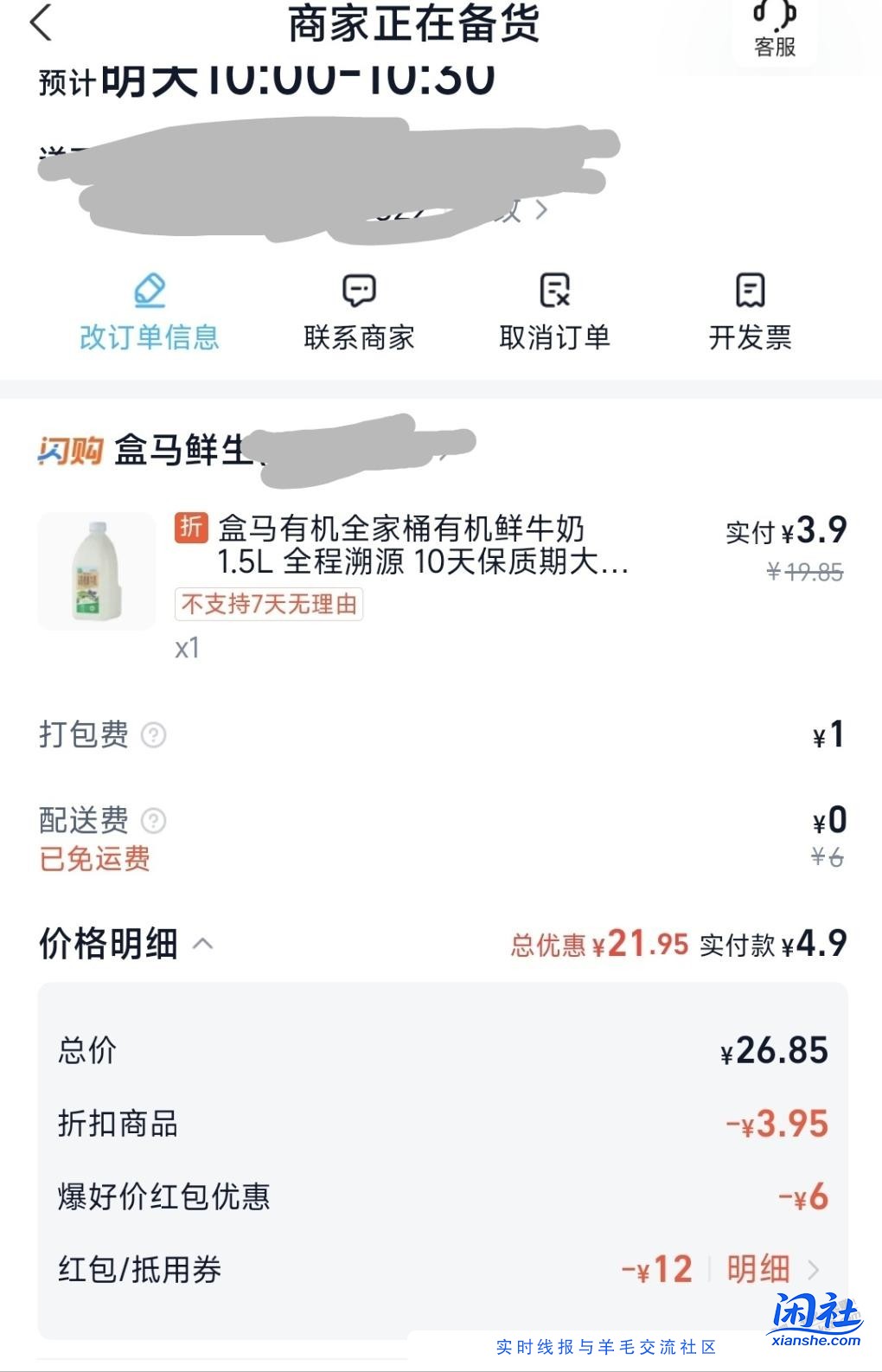Viewport: 882px width, 1372px height.
Task: Click the 不支持7天无理由 tag
Action: point(268,606)
